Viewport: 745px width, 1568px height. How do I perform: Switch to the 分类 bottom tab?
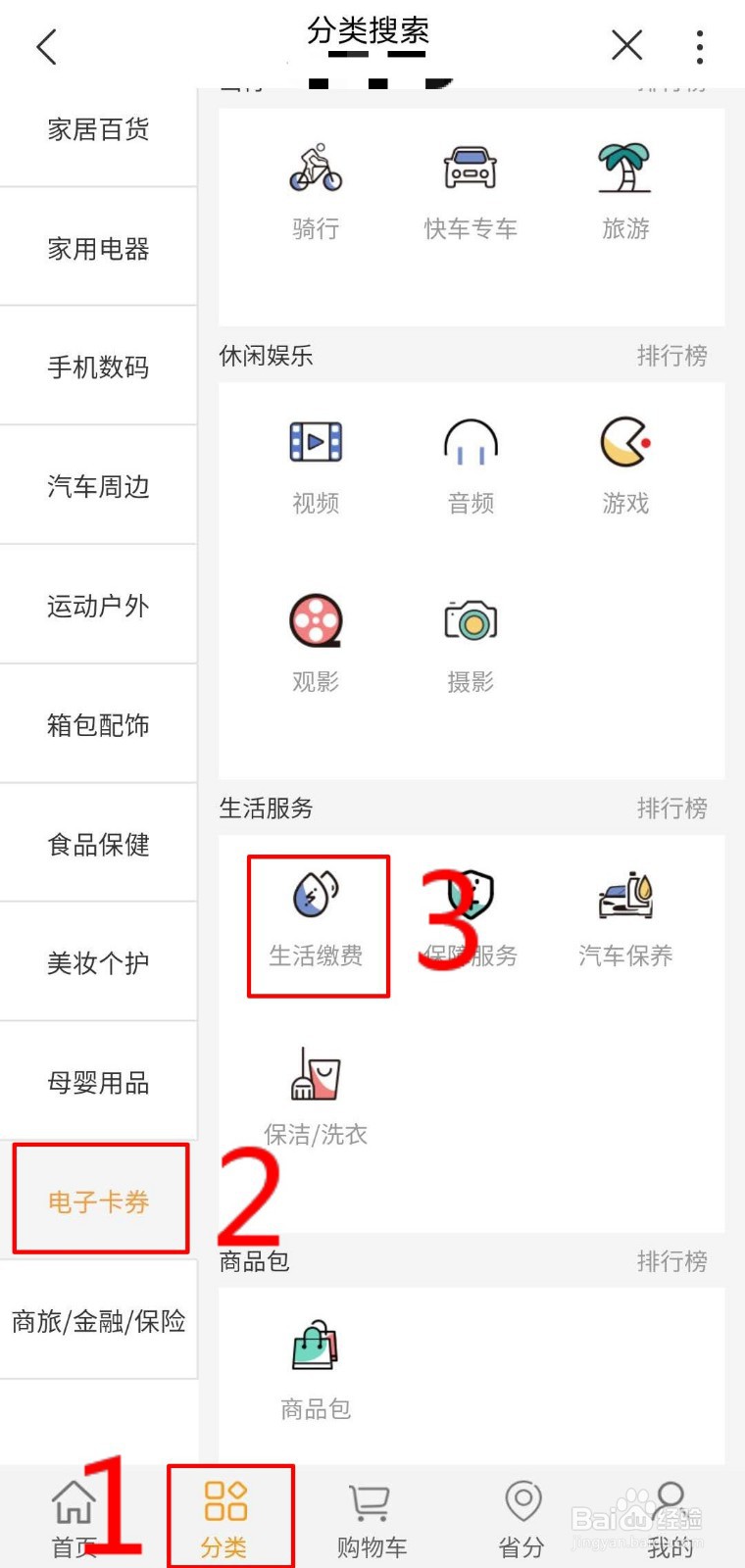tap(228, 1514)
